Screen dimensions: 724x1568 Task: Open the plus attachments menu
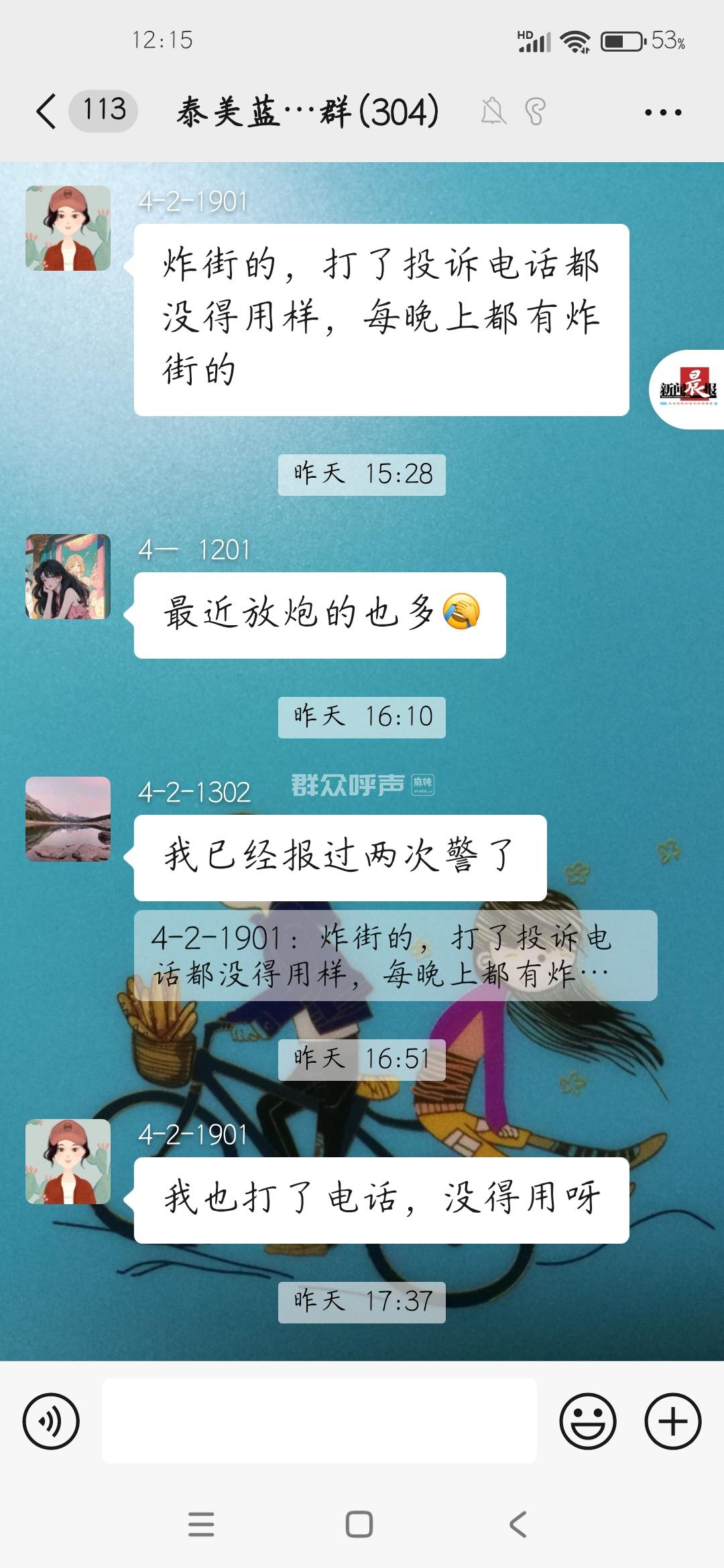point(672,1421)
